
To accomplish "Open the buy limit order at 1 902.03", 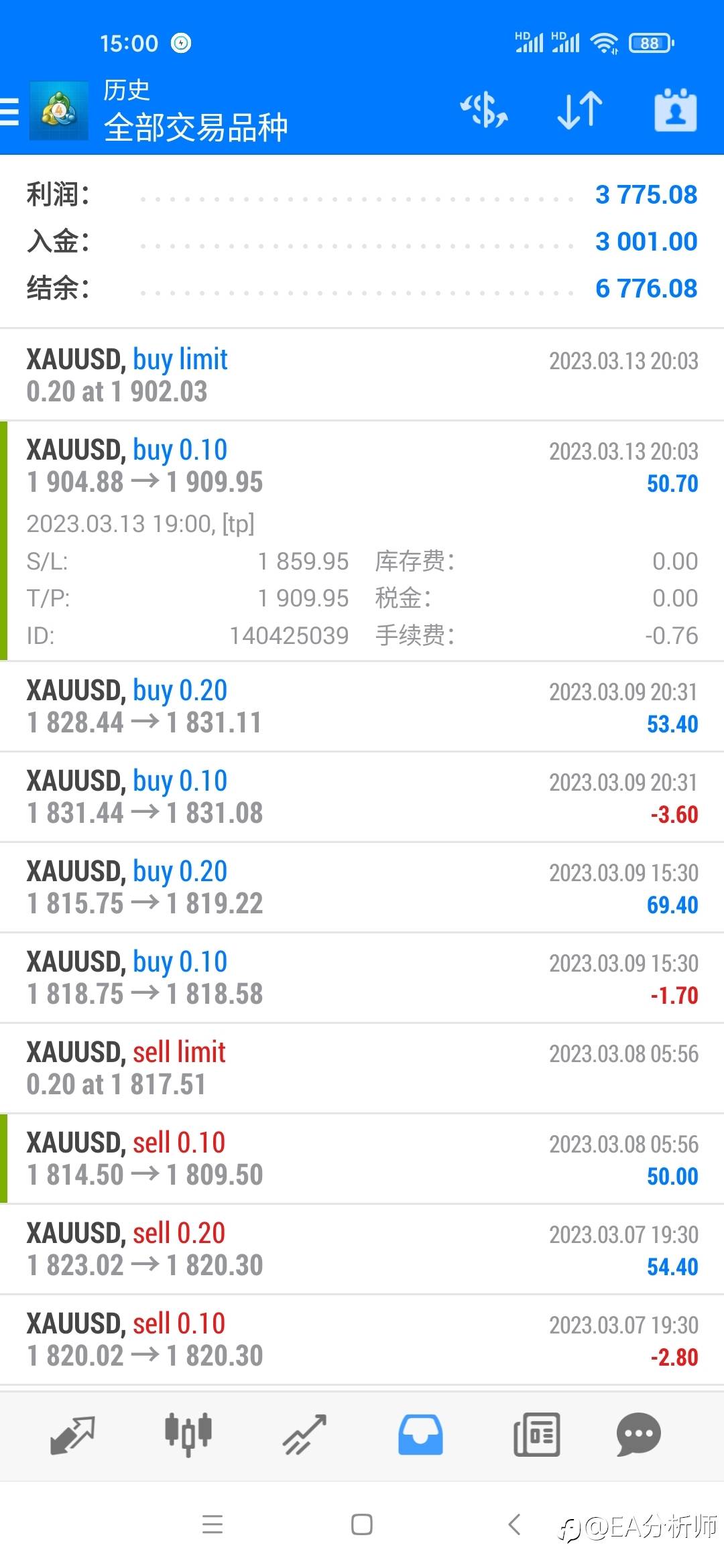I will coord(362,375).
